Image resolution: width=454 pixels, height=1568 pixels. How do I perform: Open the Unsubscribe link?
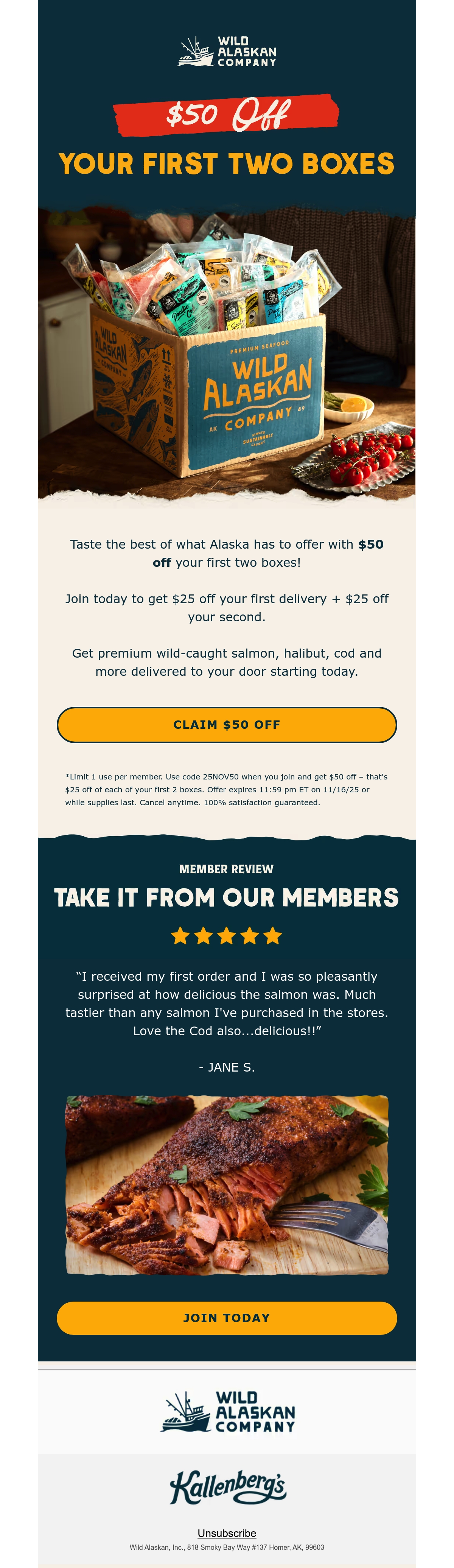click(226, 1533)
